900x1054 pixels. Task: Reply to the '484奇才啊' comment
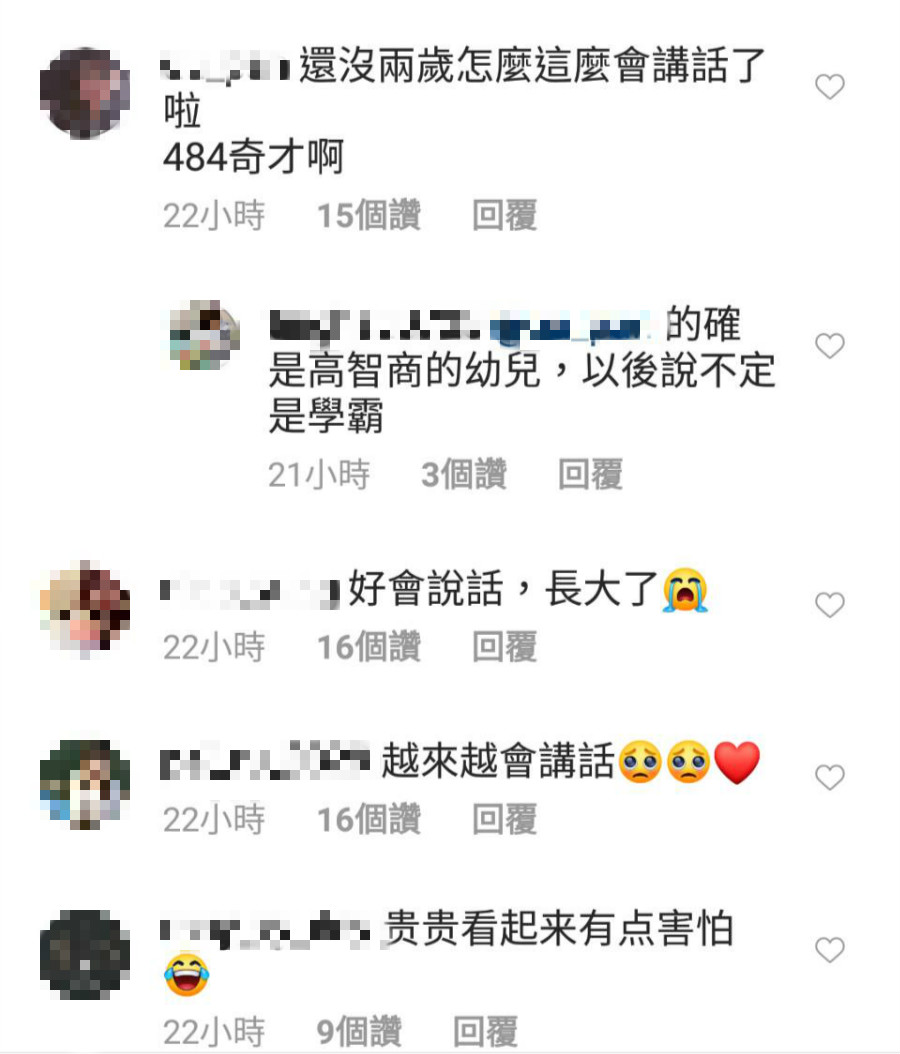pos(504,215)
